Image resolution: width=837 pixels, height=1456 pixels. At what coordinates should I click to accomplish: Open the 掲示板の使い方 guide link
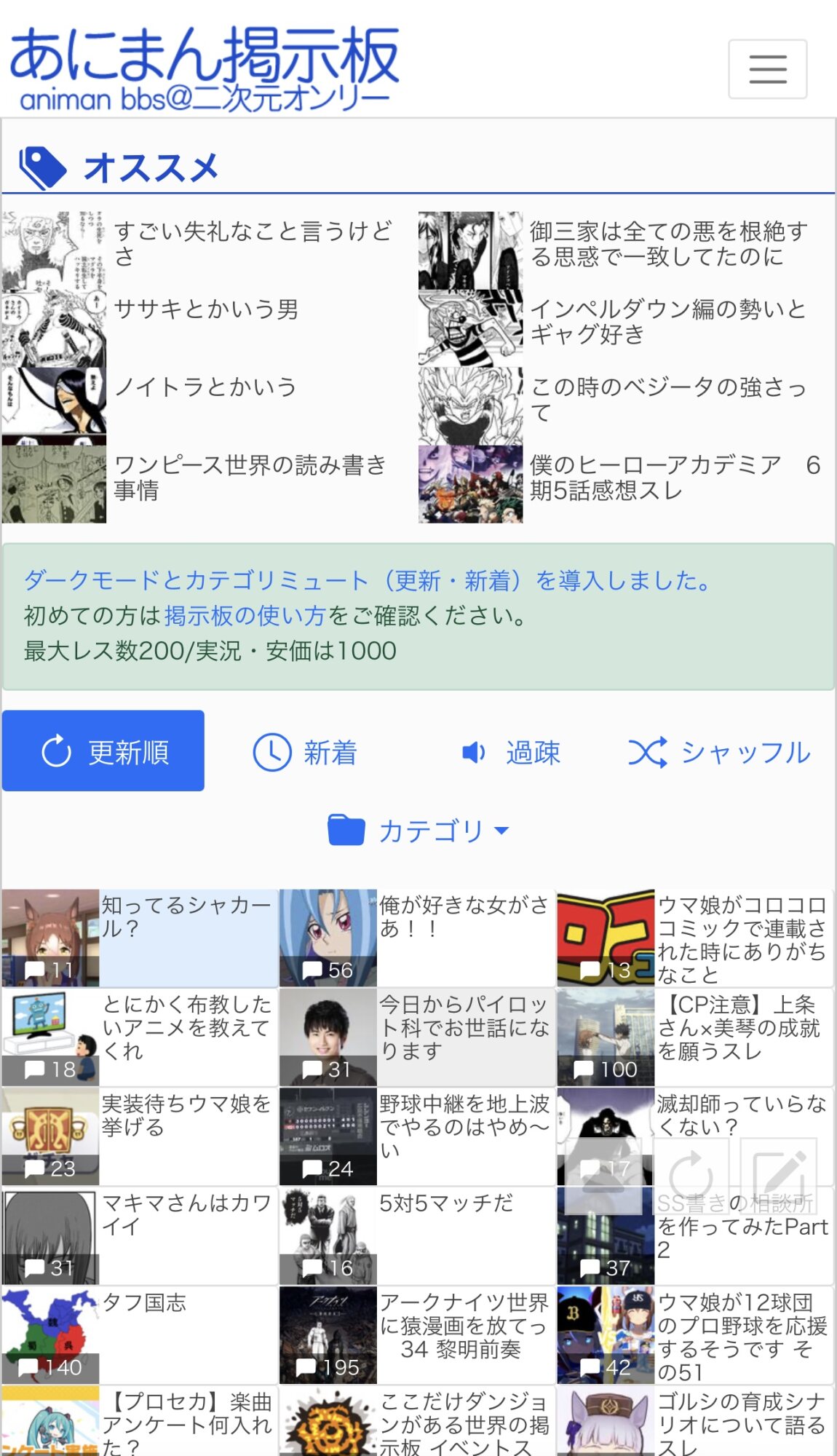point(245,616)
